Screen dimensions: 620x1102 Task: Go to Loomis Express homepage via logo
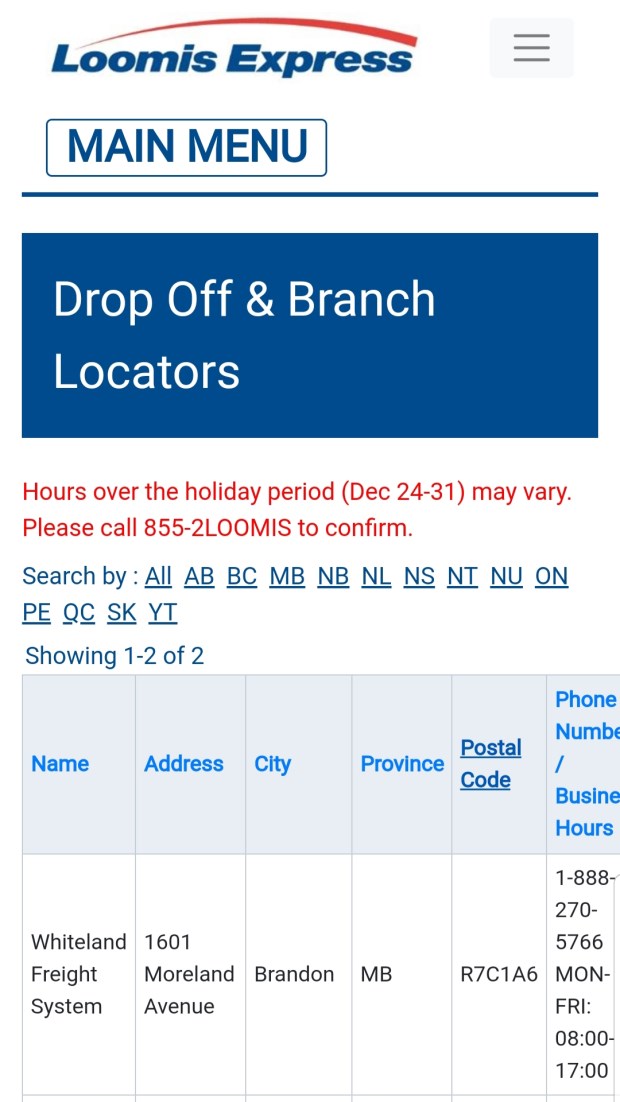coord(233,50)
